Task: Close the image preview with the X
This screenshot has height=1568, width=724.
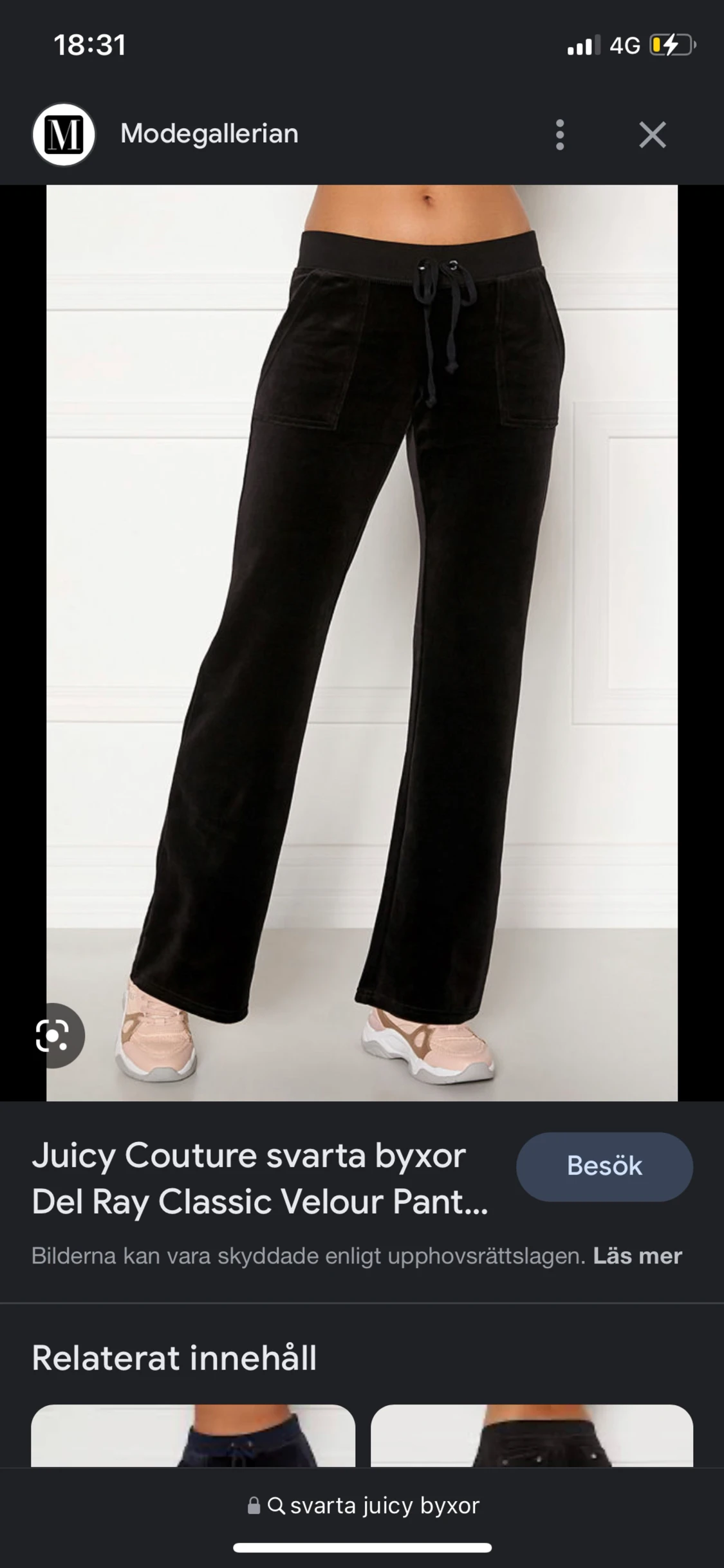Action: pos(653,134)
